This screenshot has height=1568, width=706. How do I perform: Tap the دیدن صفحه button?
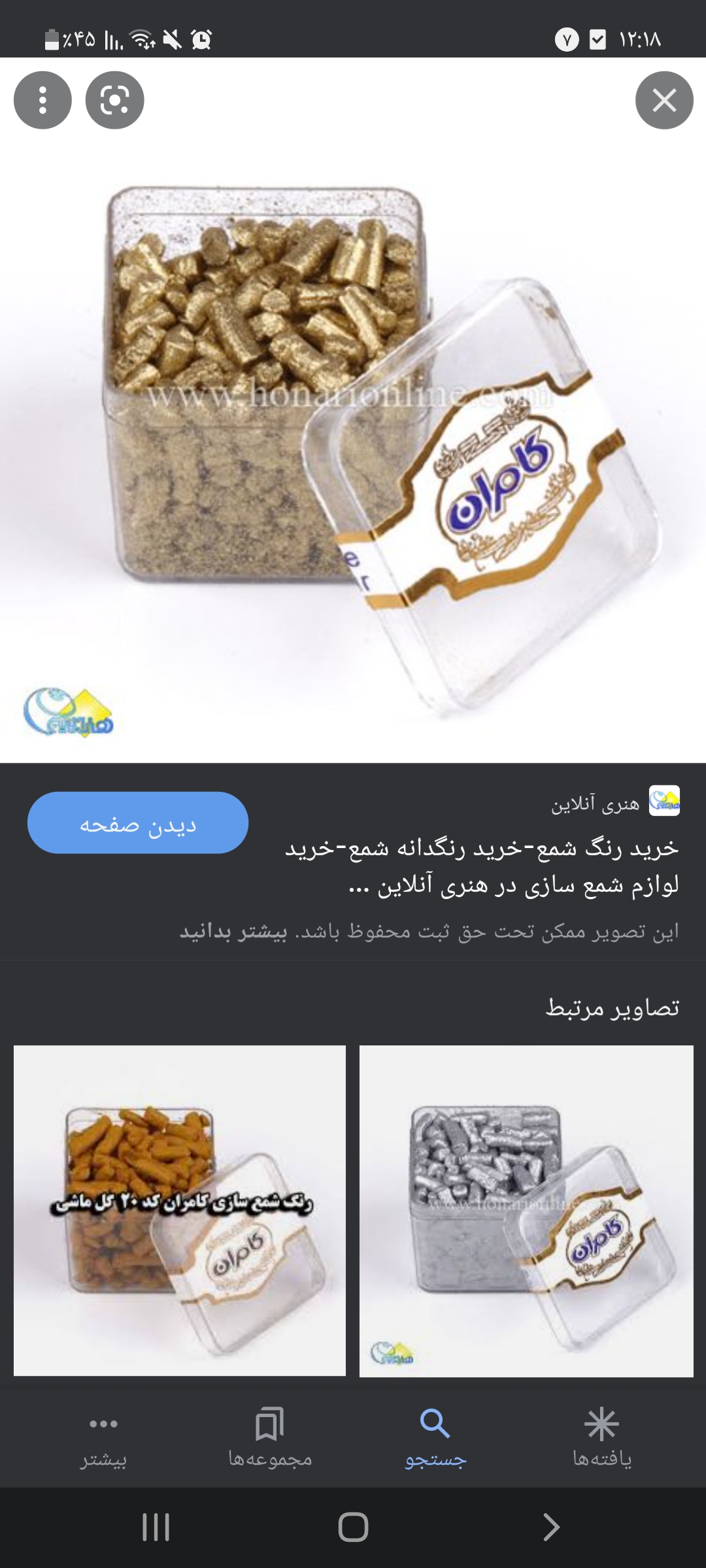point(138,823)
